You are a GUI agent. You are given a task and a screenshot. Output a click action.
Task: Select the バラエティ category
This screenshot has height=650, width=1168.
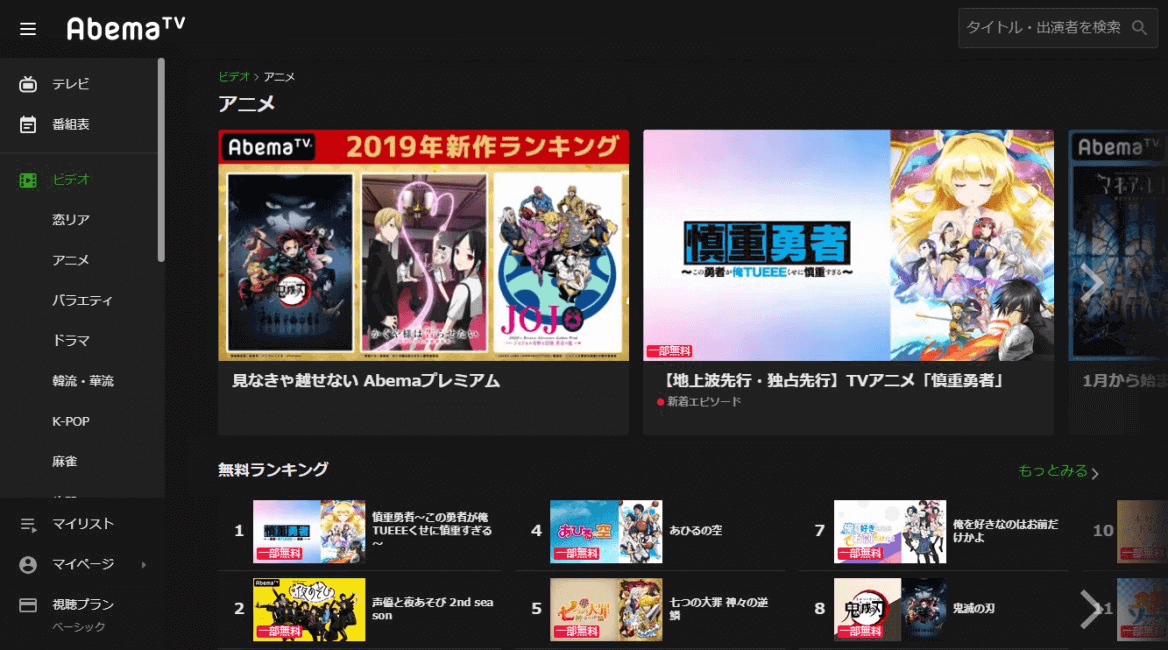point(82,301)
